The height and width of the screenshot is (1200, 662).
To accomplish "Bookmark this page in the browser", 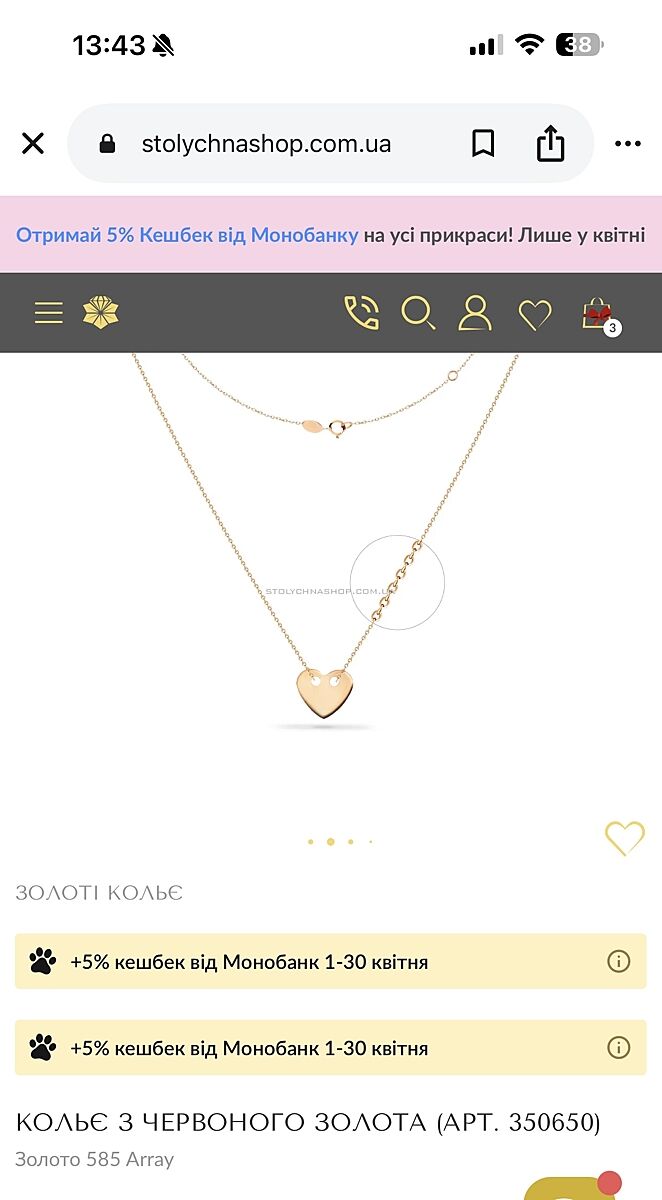I will click(x=483, y=144).
